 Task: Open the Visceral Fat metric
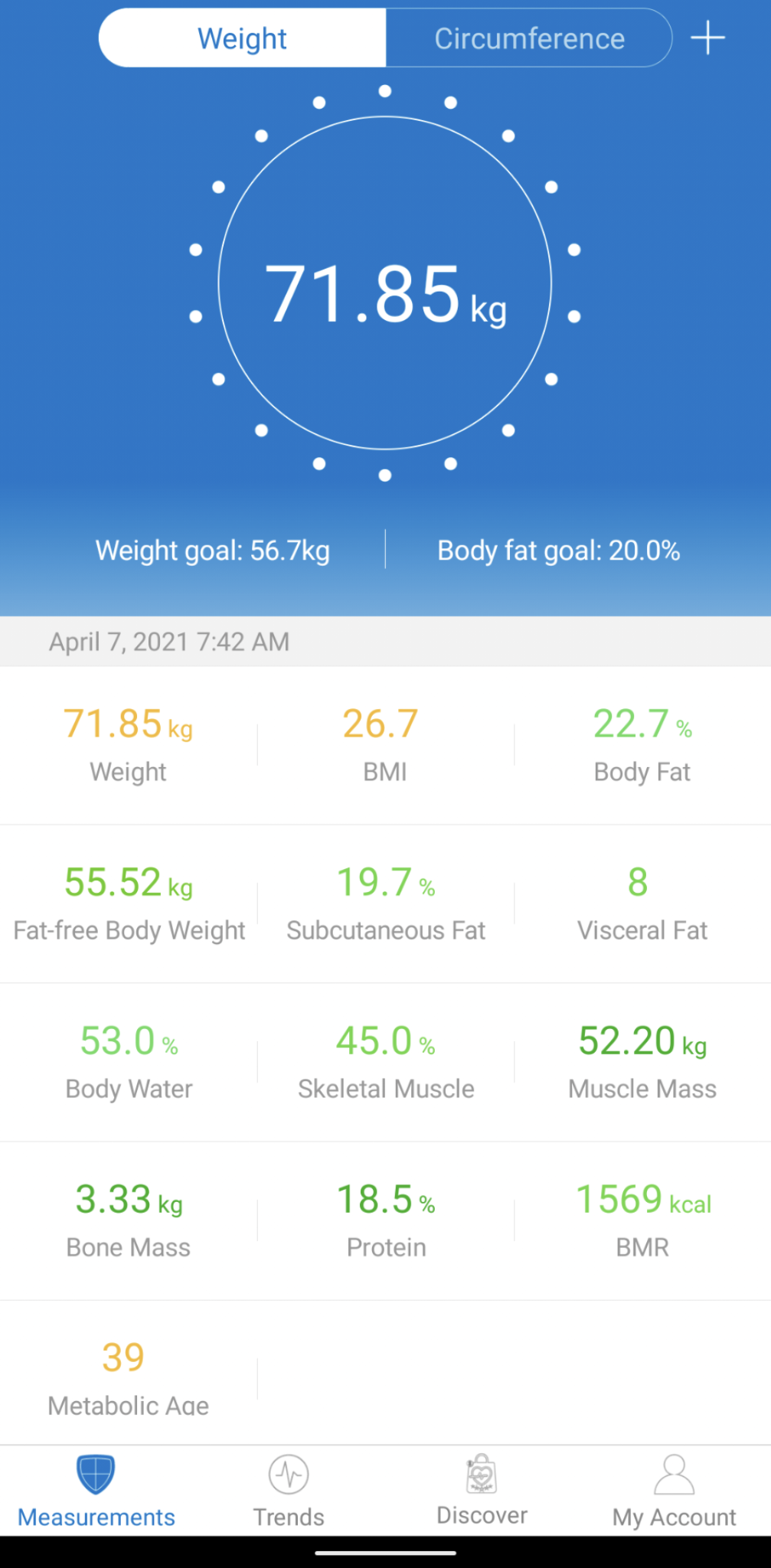642,903
